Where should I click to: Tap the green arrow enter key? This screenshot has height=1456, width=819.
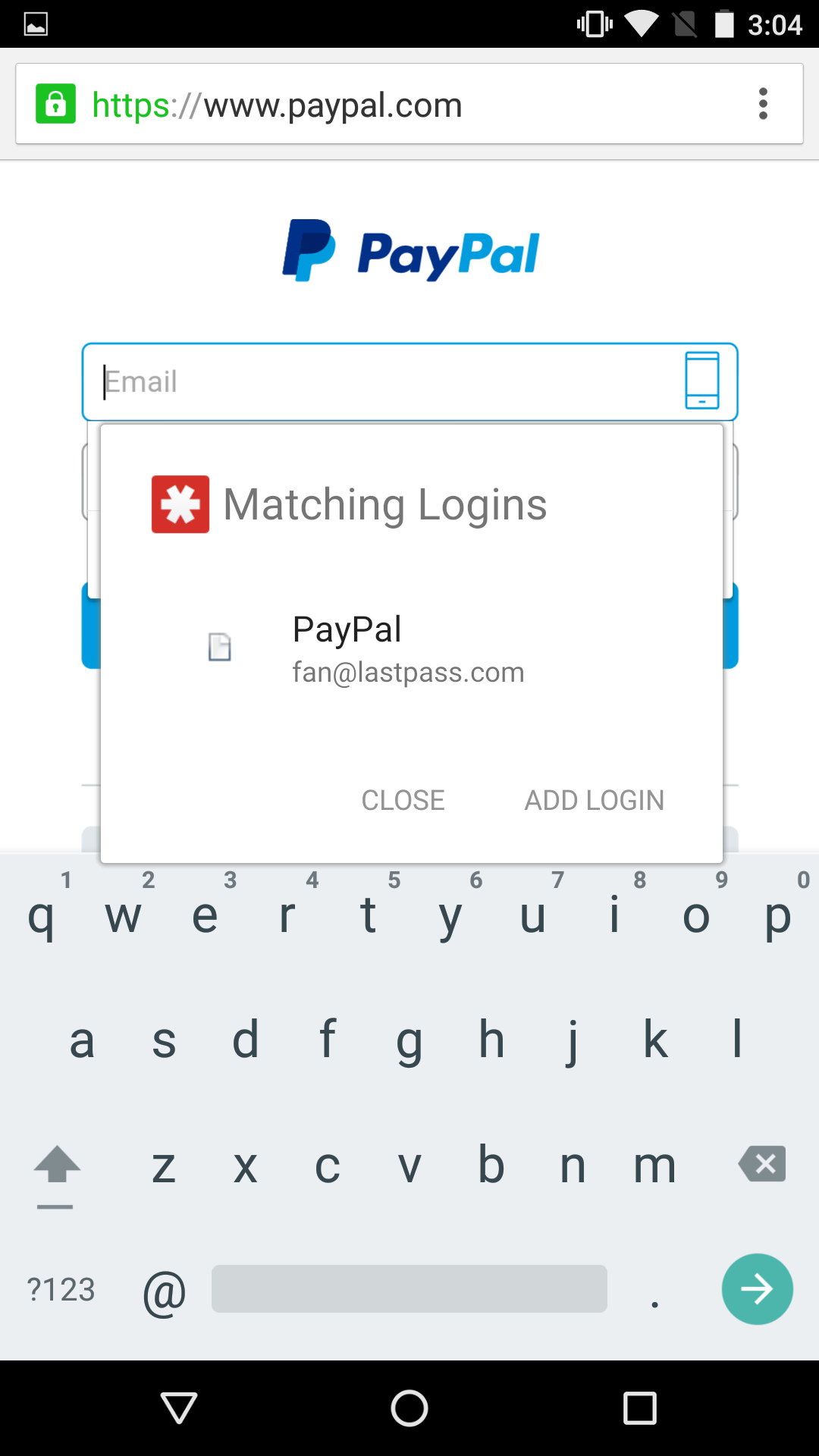tap(757, 1289)
